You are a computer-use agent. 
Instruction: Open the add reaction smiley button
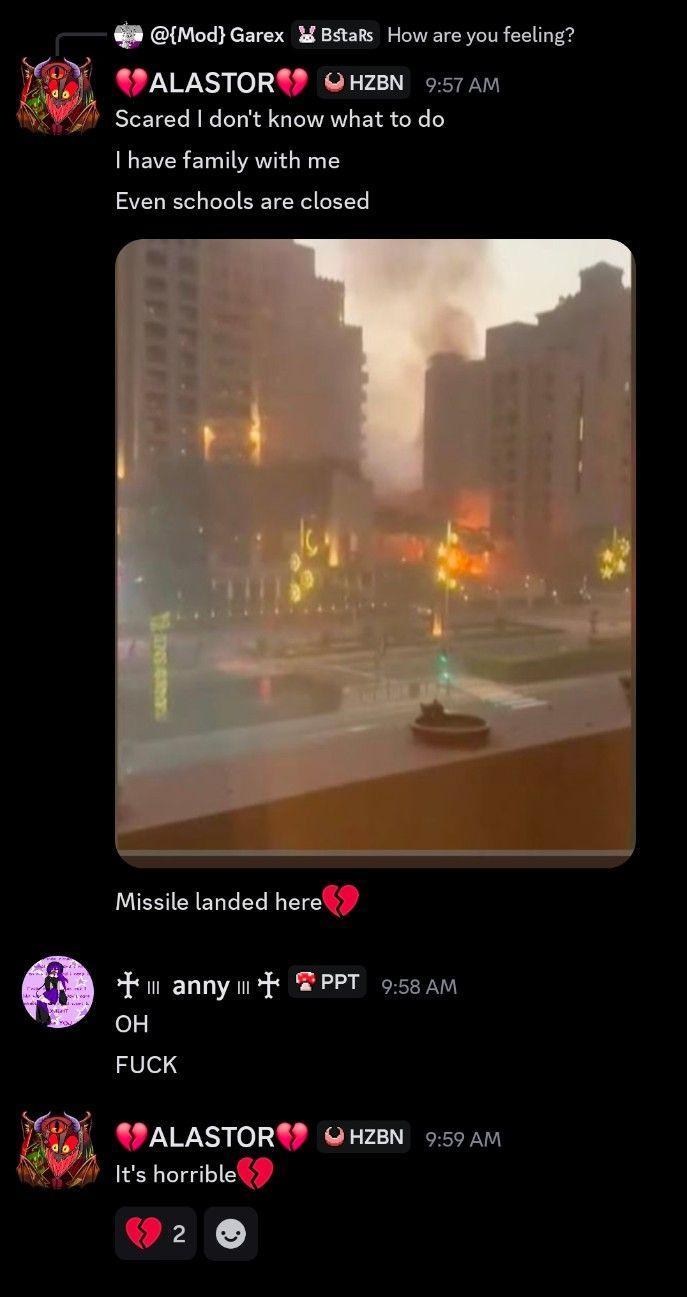(x=230, y=1234)
